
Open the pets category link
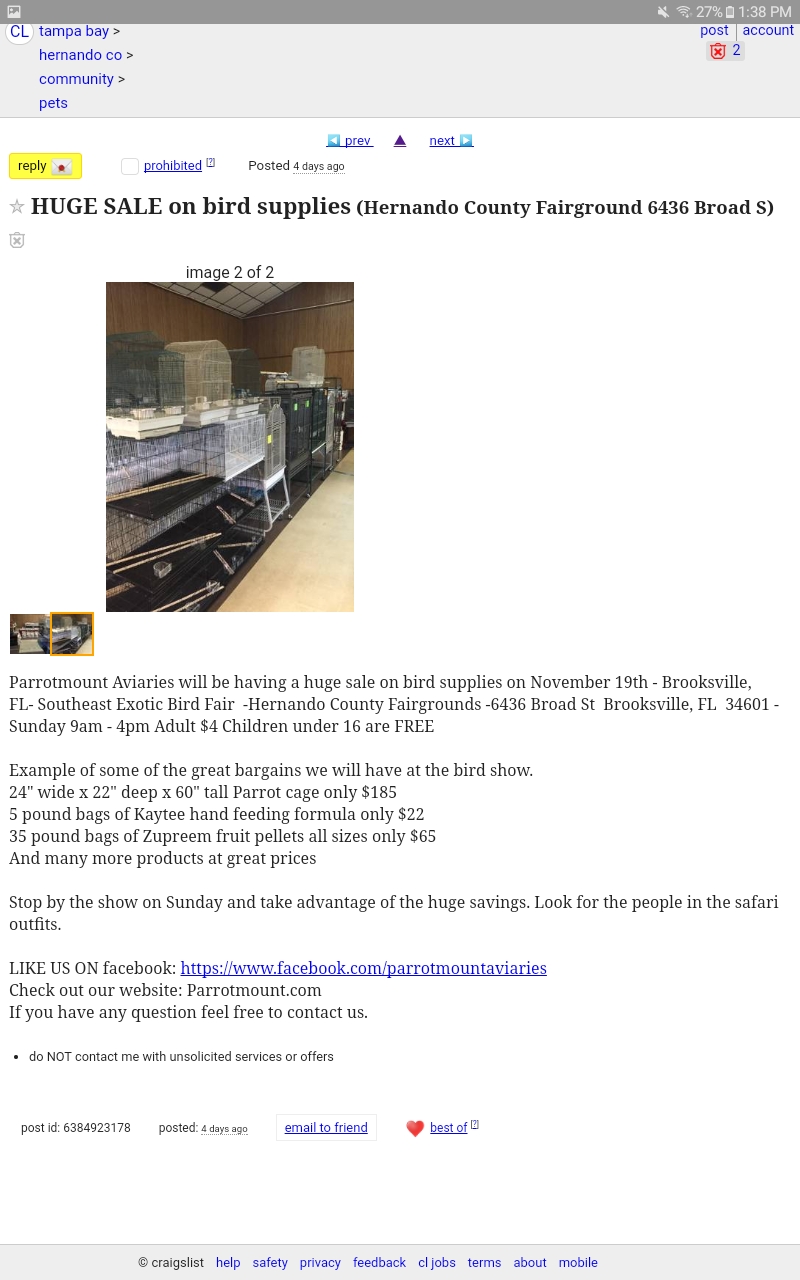pyautogui.click(x=53, y=103)
